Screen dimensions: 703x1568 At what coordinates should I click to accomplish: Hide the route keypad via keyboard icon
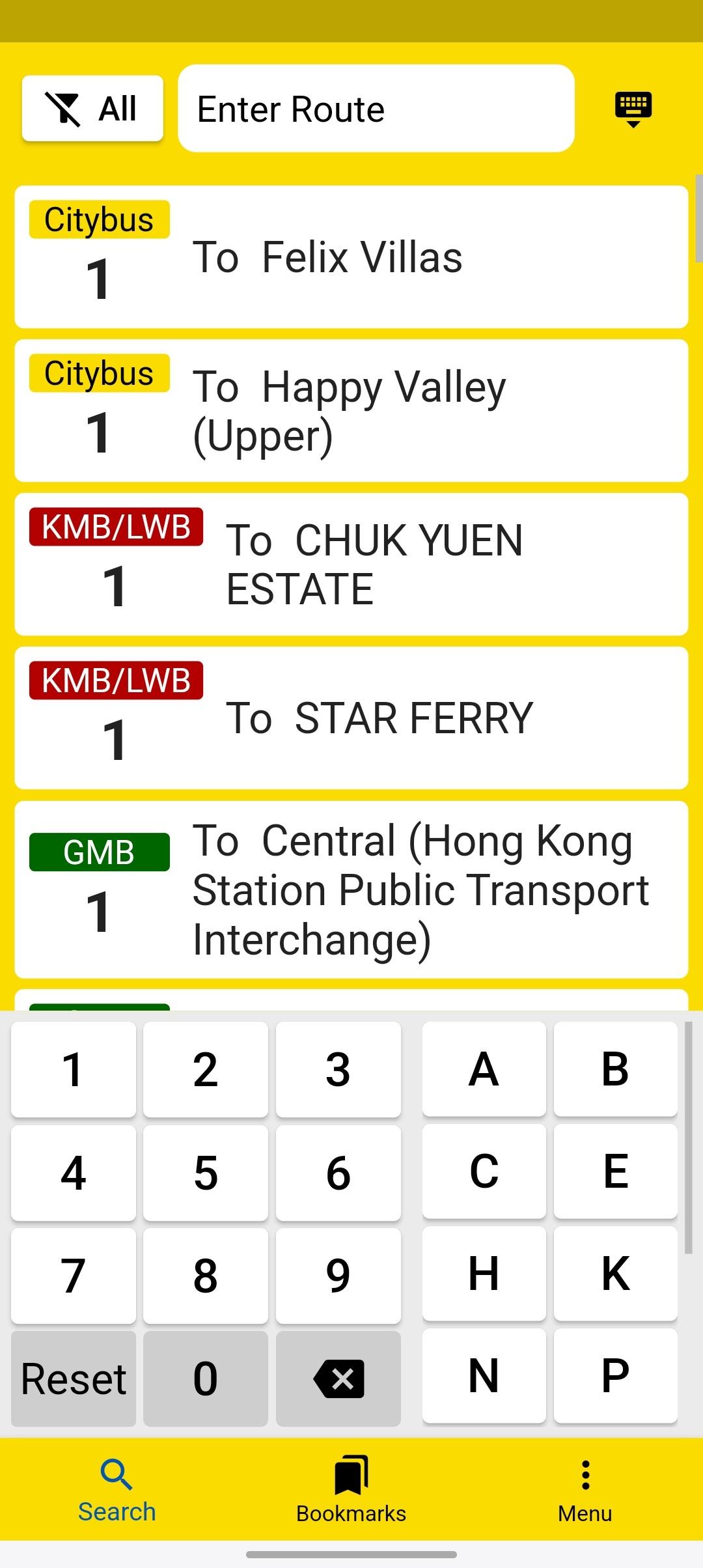(633, 109)
